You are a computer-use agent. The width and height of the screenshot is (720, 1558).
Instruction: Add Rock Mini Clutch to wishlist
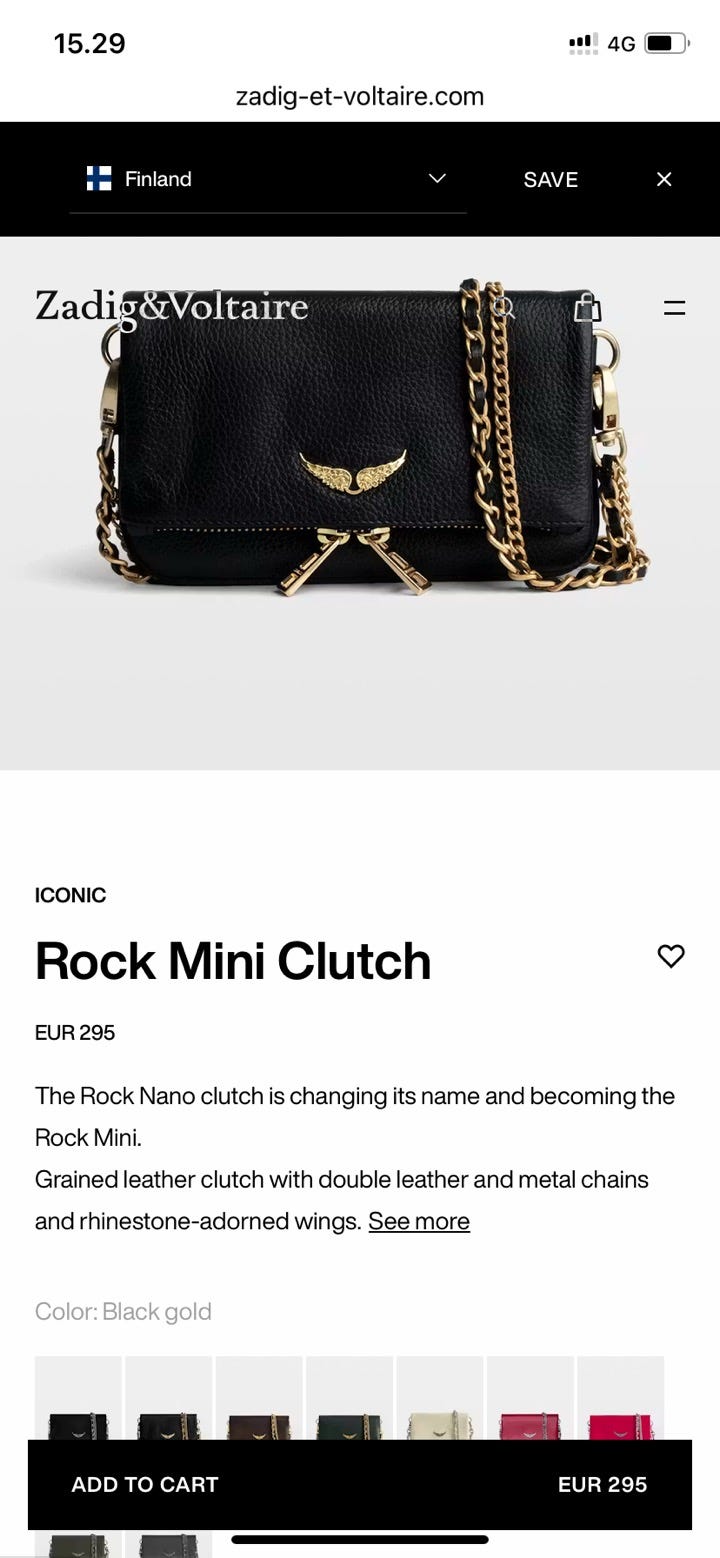(x=671, y=956)
